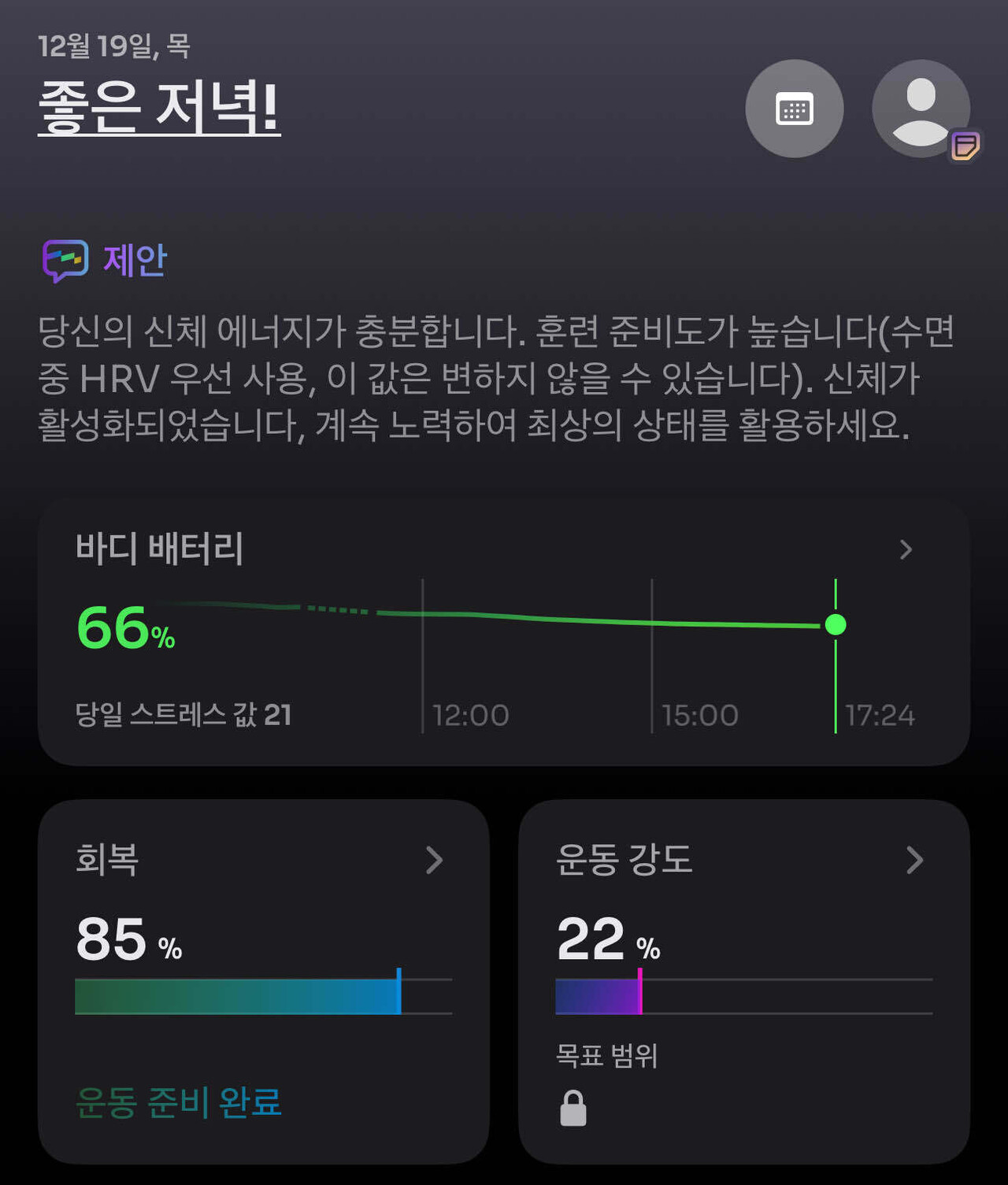Click the green dot at 17:24 on graph
This screenshot has height=1185, width=1008.
(835, 626)
